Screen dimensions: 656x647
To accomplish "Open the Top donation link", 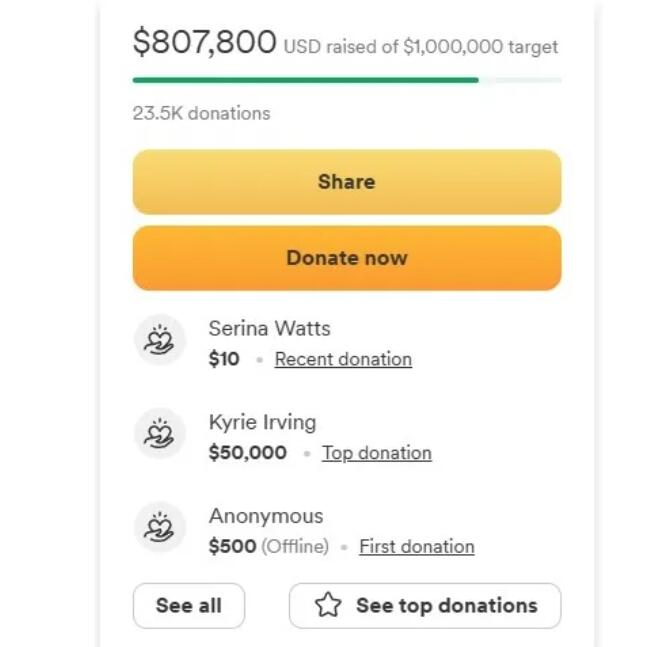I will point(377,453).
